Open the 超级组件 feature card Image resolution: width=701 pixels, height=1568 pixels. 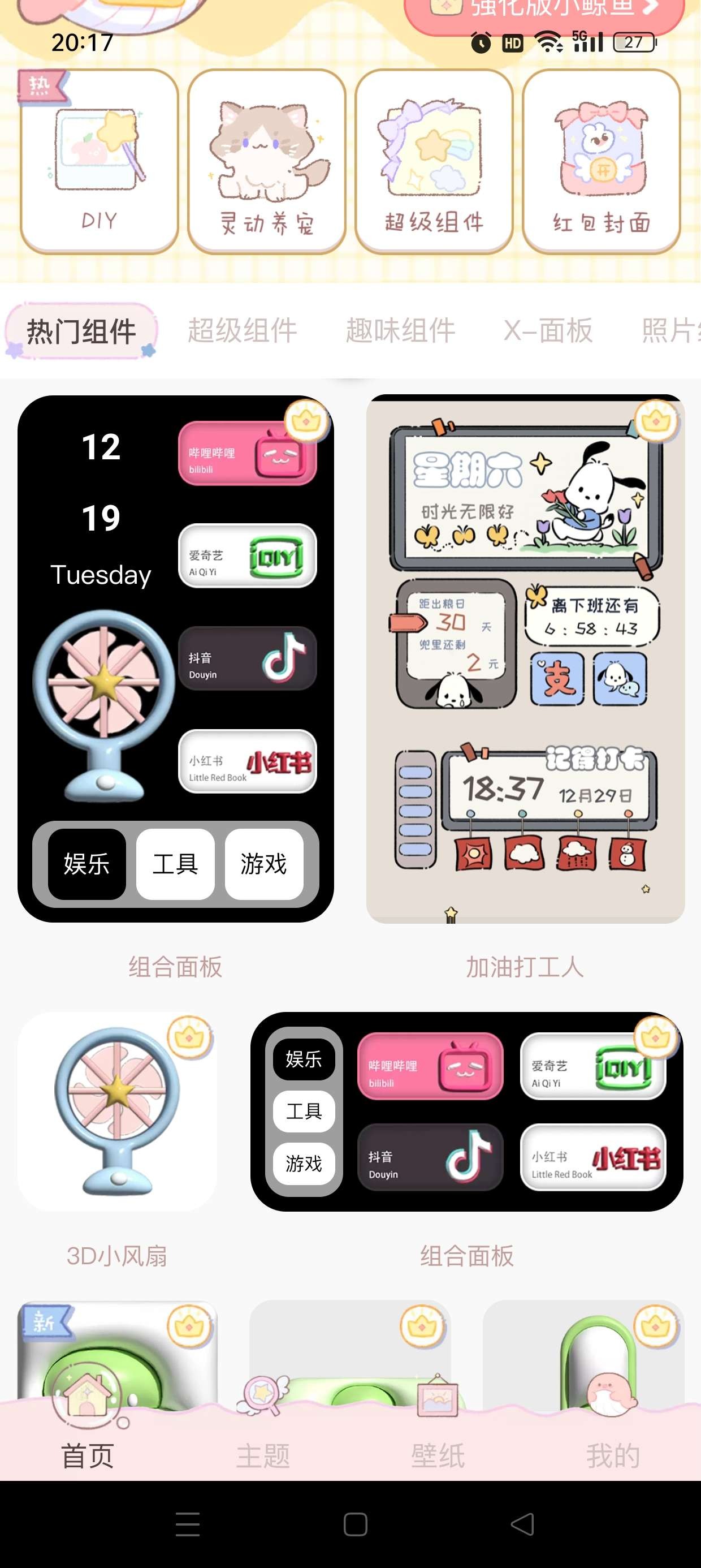[x=434, y=161]
